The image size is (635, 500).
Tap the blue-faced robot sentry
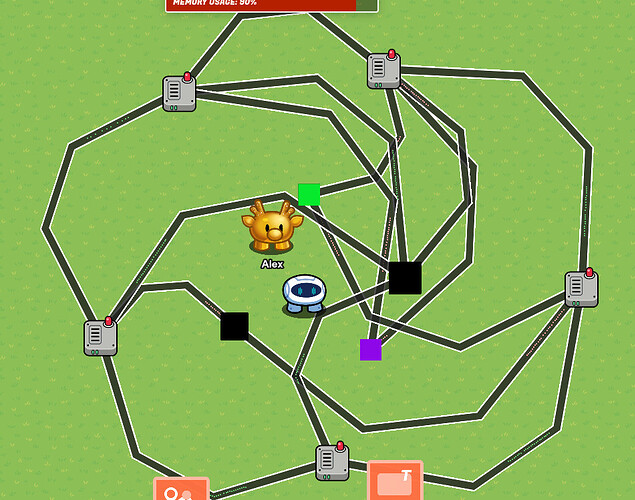tap(302, 295)
